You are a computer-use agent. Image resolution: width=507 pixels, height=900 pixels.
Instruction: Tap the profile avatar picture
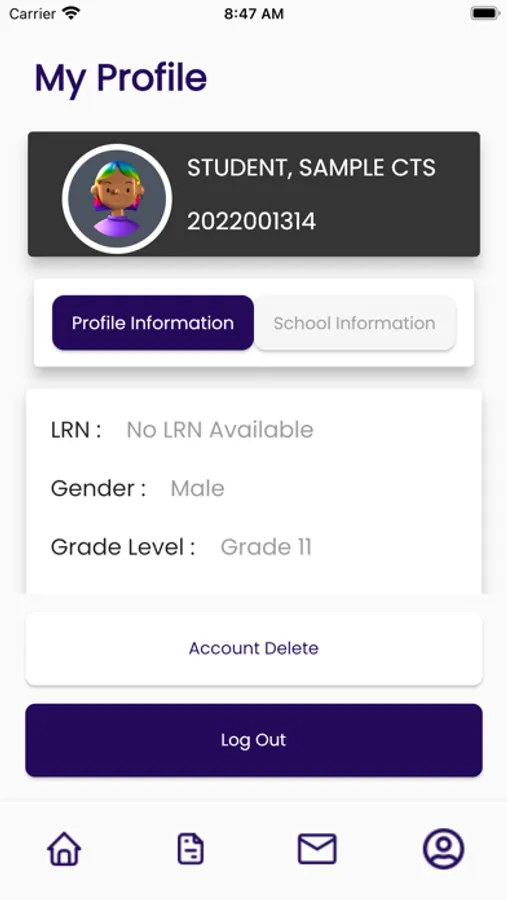pos(117,199)
